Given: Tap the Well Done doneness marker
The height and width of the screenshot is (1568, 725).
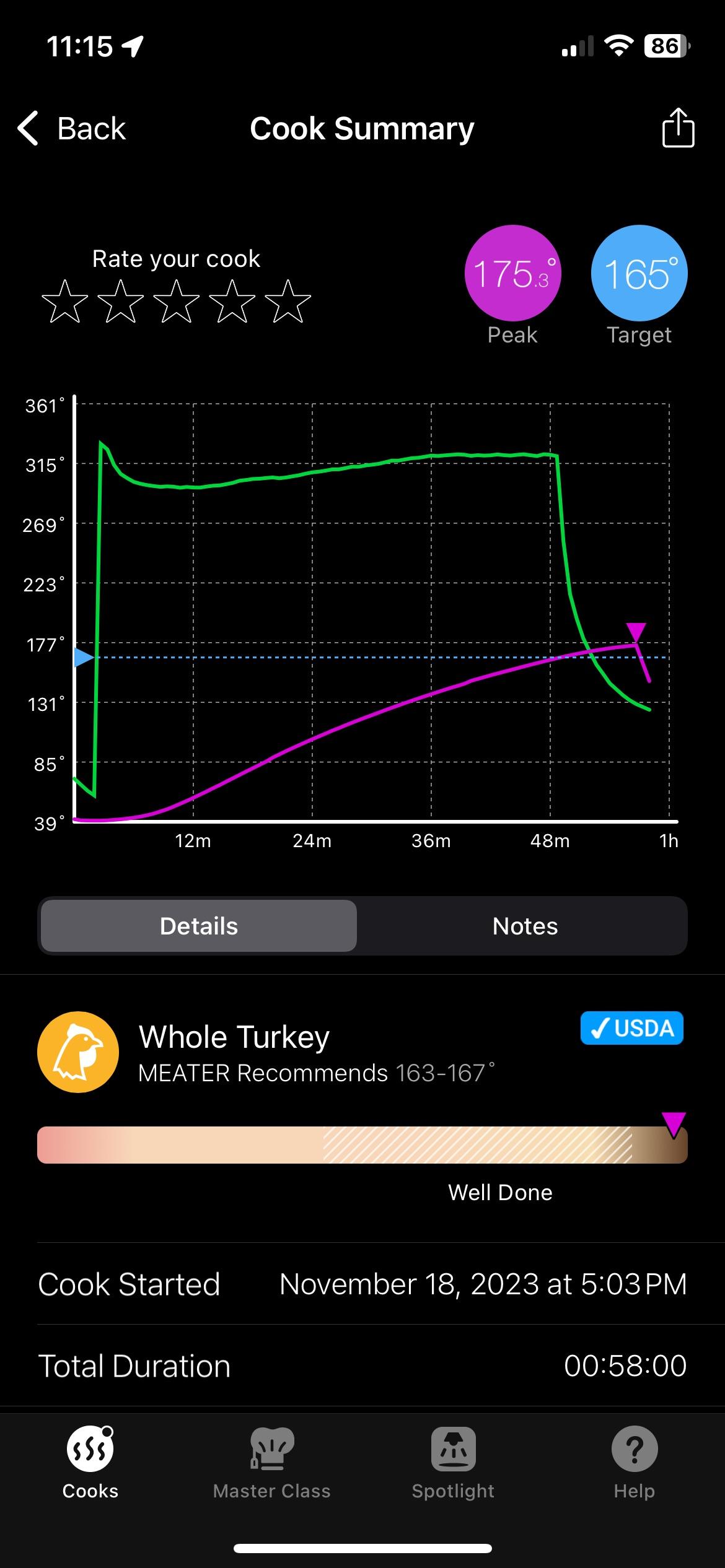Looking at the screenshot, I should 499,1192.
